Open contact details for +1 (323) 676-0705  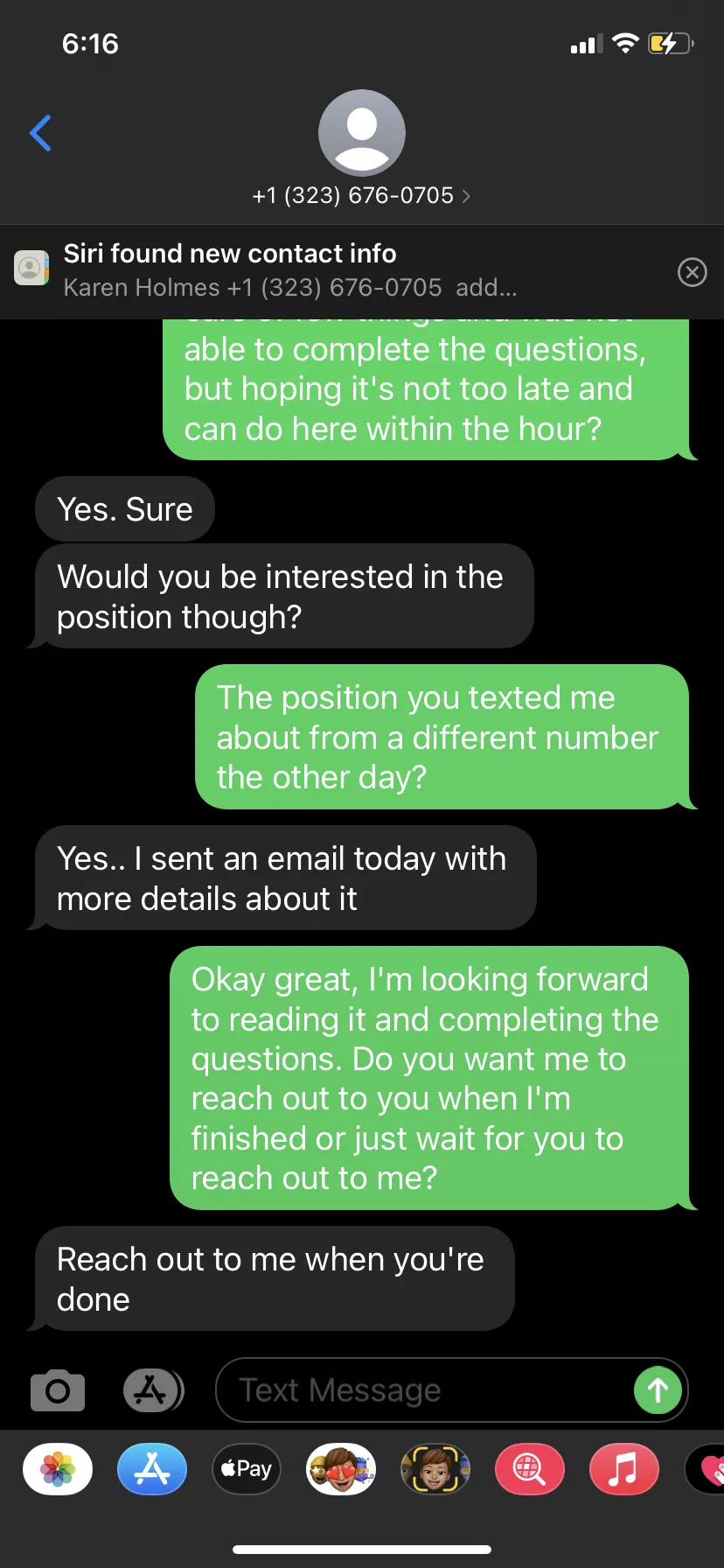[x=361, y=195]
